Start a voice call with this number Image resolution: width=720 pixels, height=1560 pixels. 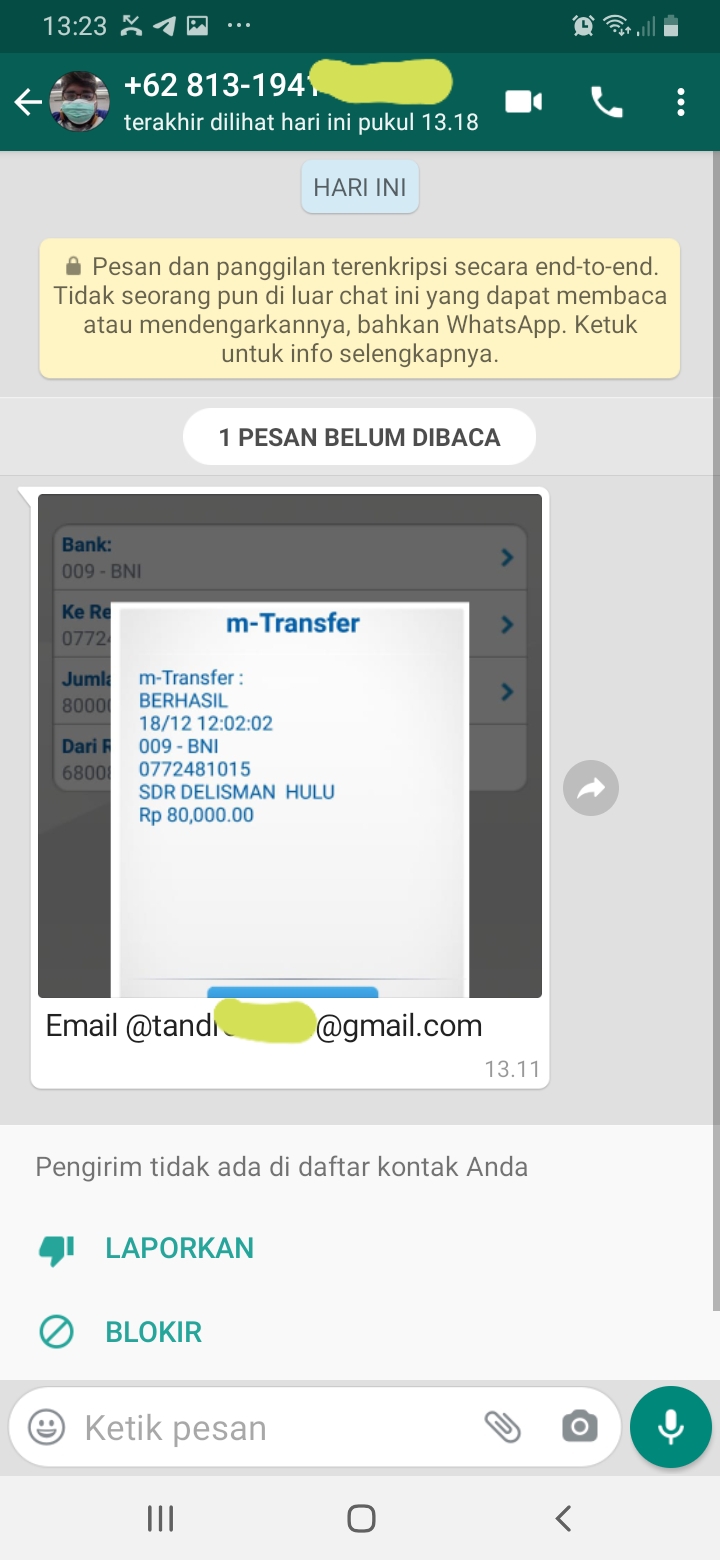(x=607, y=102)
